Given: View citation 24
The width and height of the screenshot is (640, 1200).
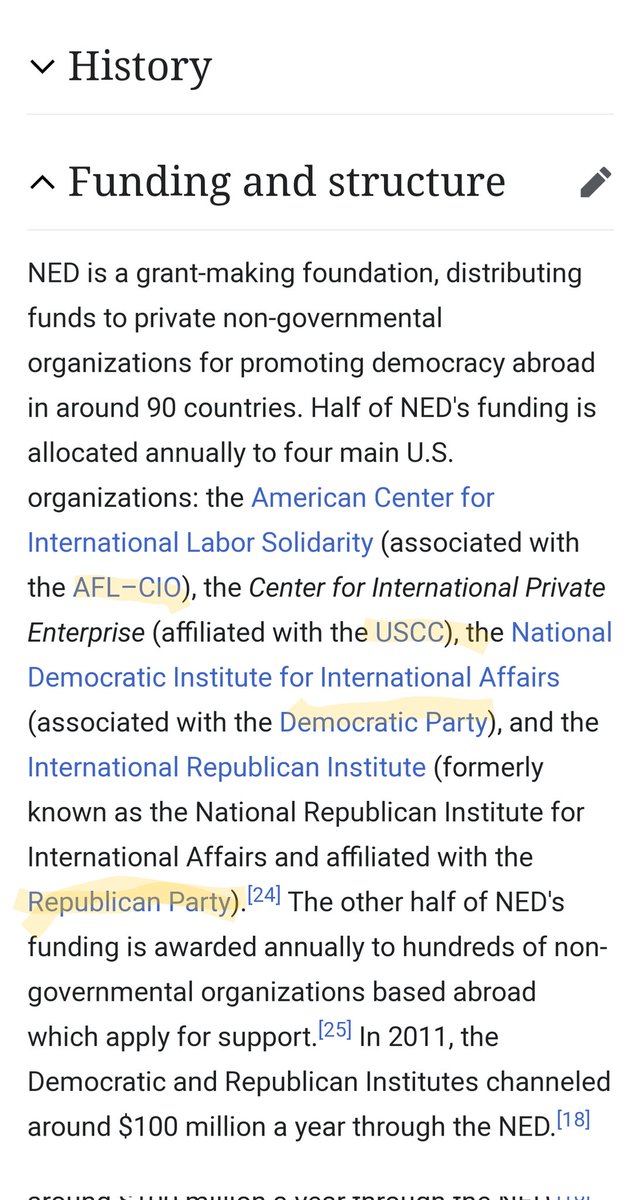Looking at the screenshot, I should point(264,896).
